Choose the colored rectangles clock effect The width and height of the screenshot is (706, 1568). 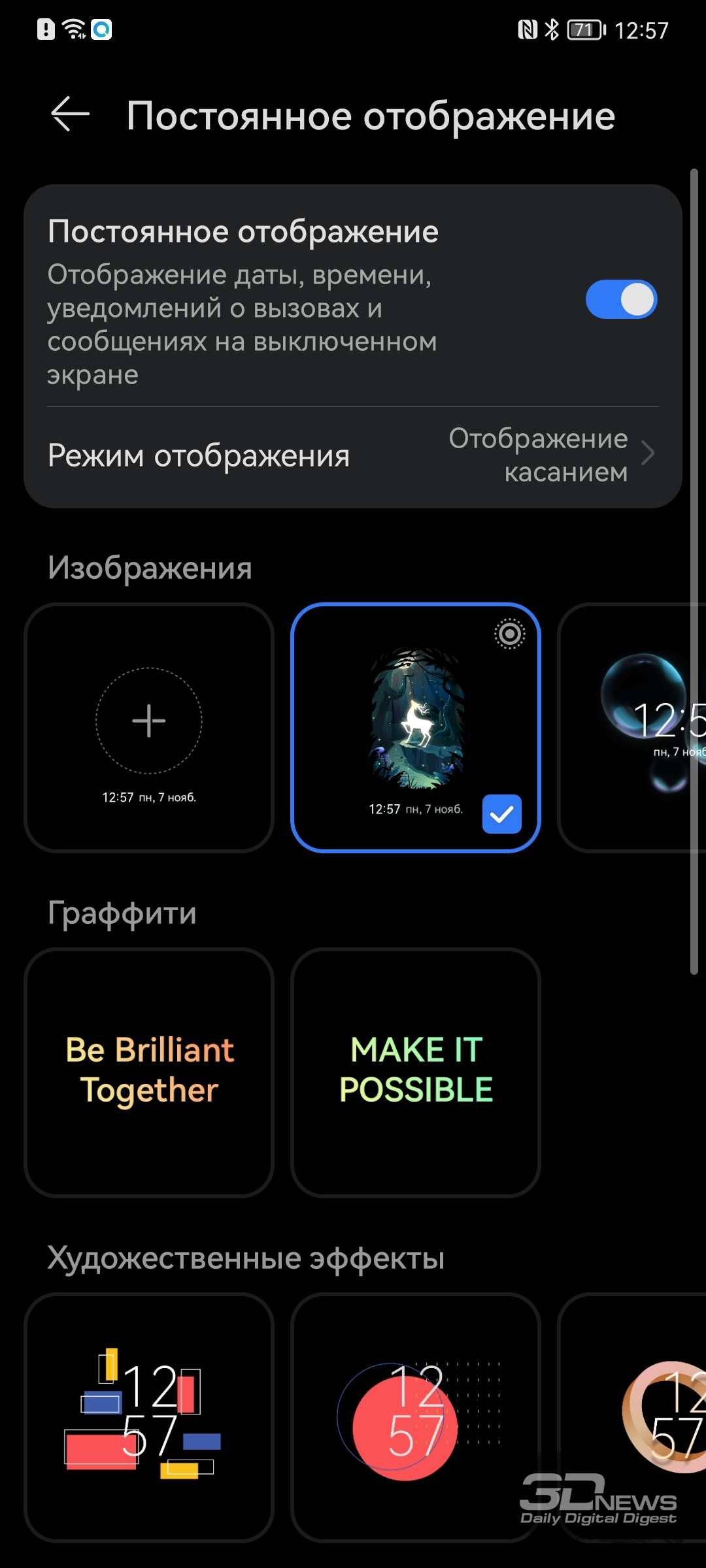pos(149,1417)
